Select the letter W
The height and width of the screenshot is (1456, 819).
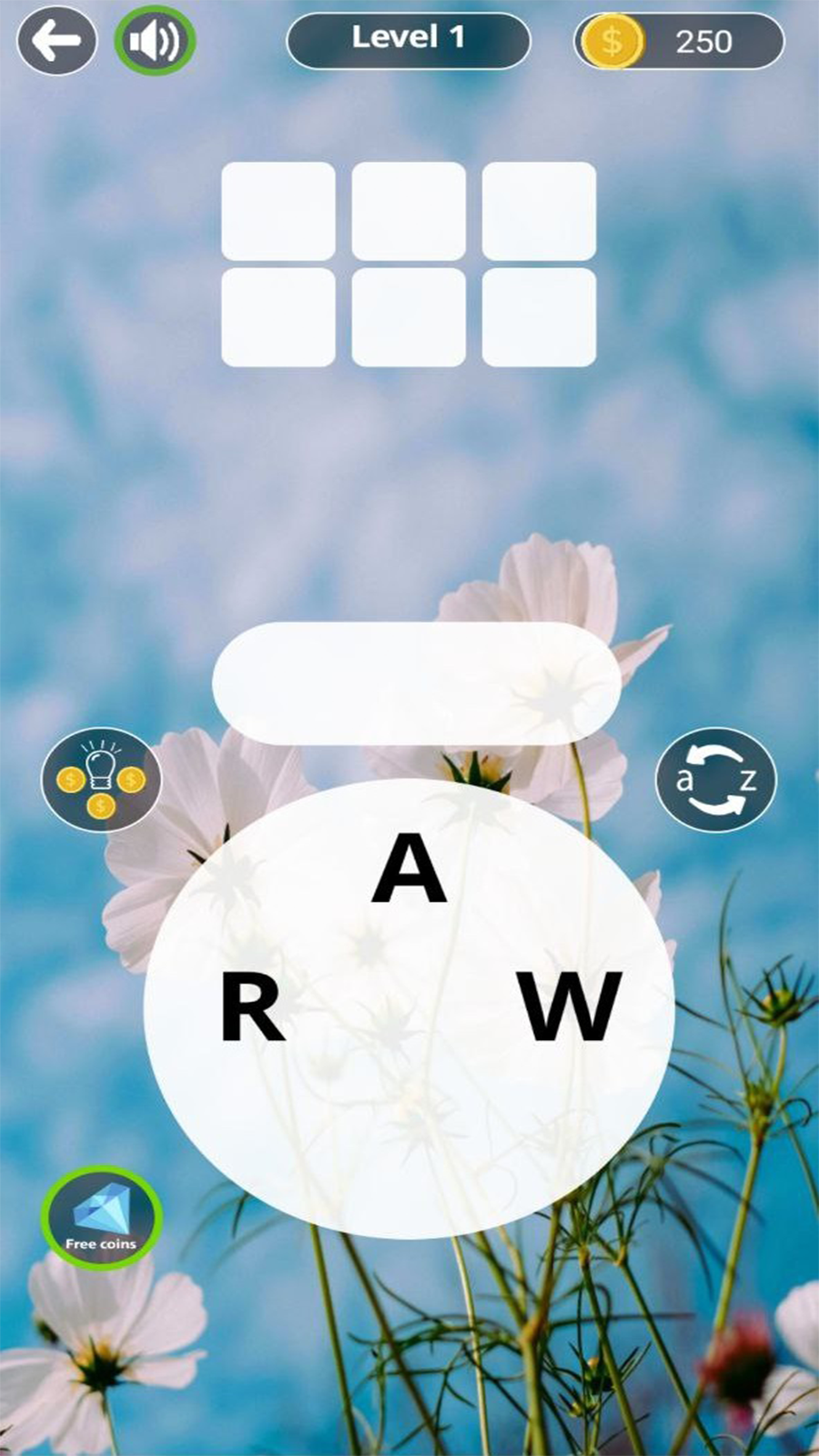click(x=571, y=1006)
